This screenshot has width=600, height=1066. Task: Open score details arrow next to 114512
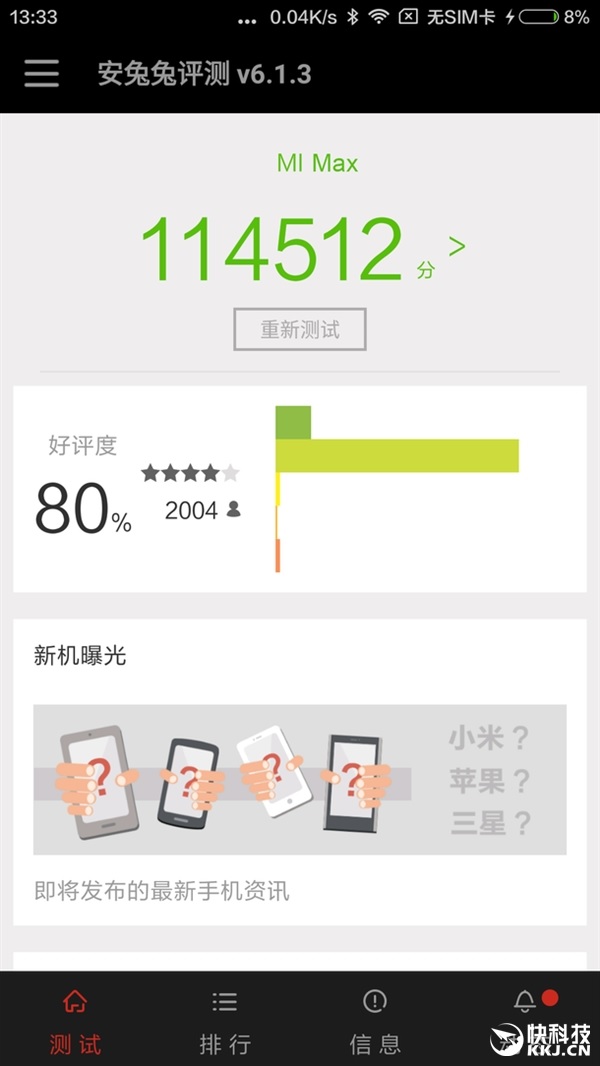(x=457, y=247)
